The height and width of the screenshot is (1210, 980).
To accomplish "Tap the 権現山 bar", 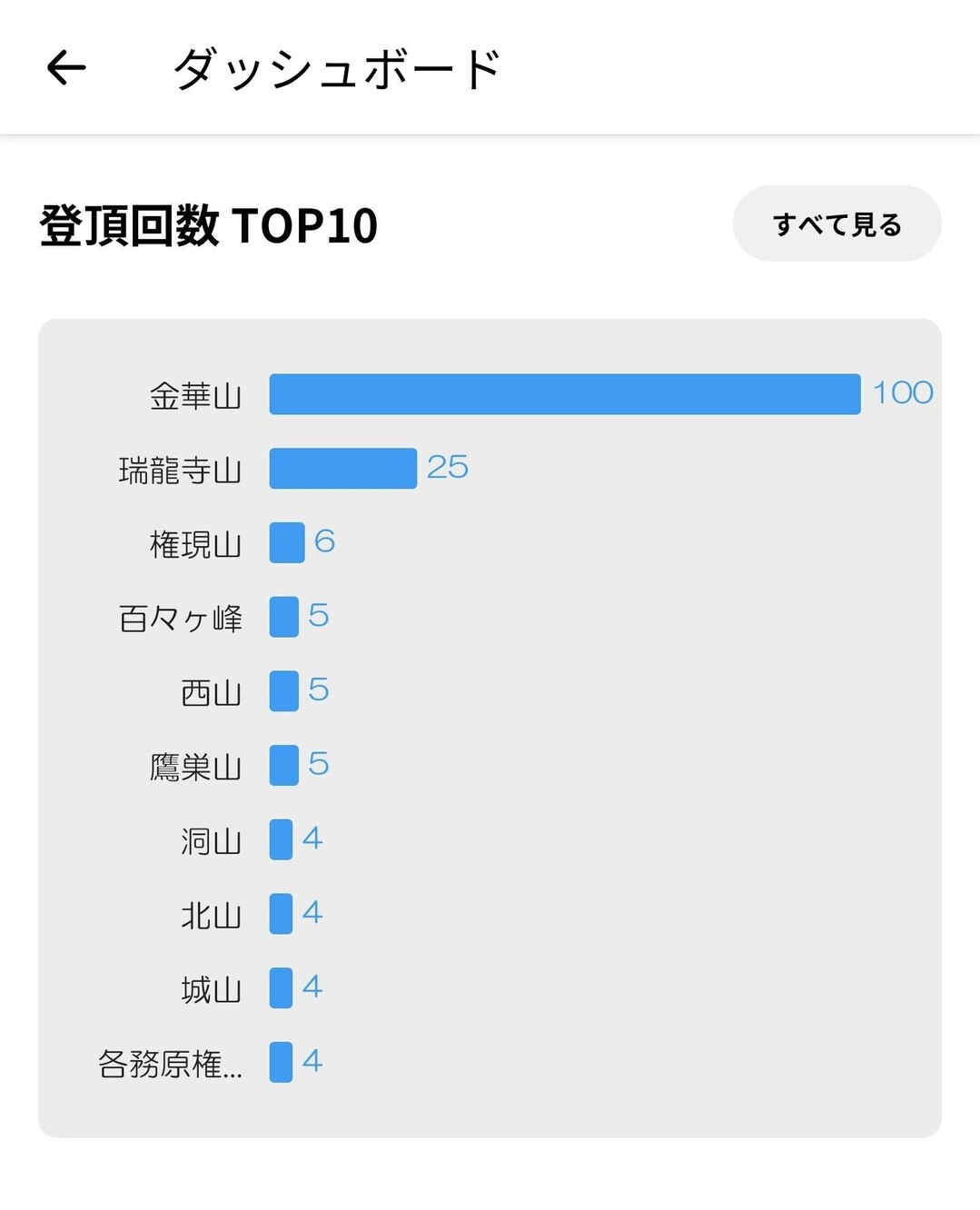I will point(285,543).
